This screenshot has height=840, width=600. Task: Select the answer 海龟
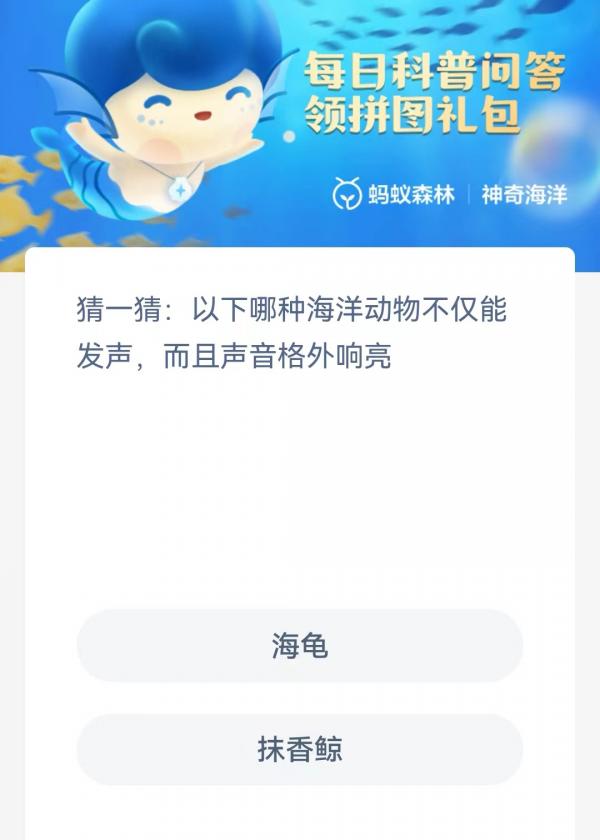300,646
